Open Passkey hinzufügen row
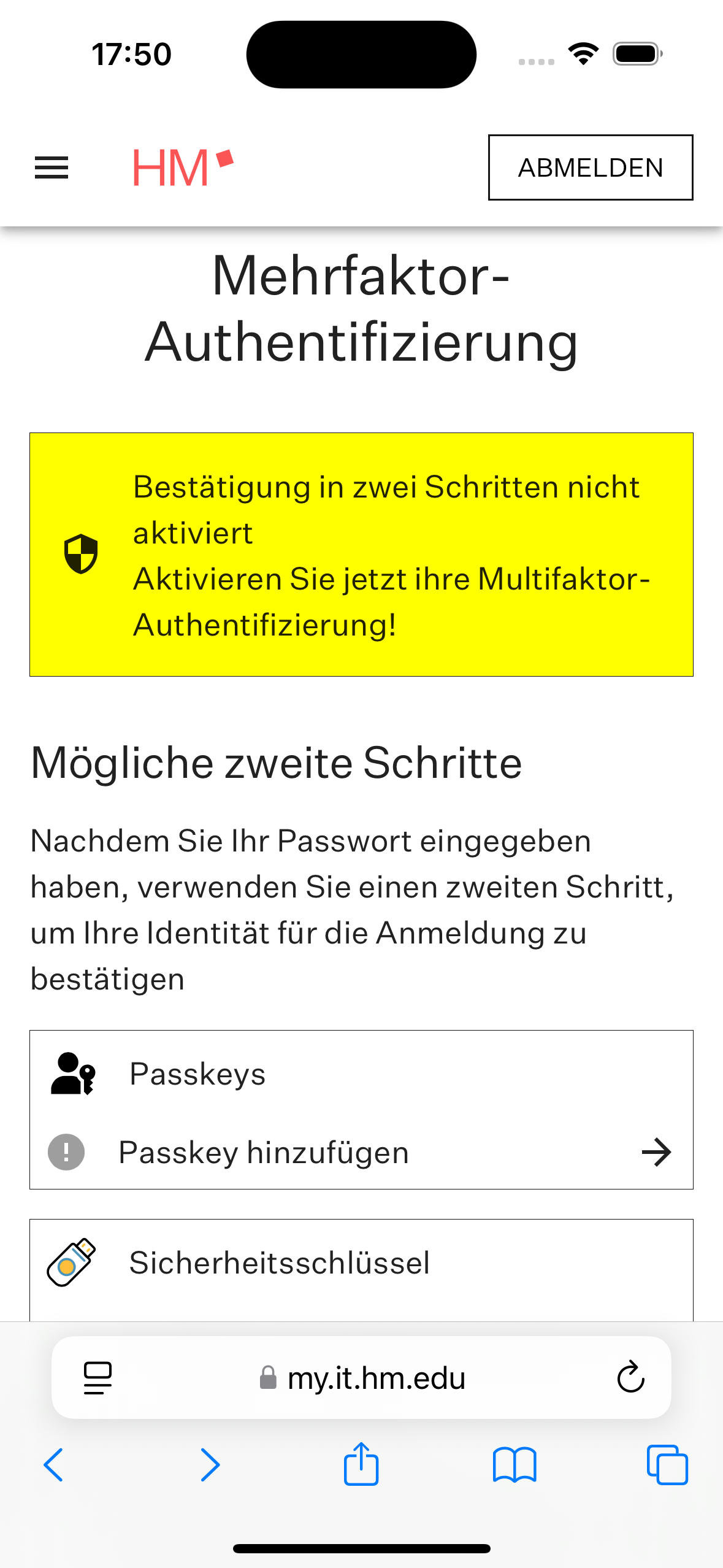Screen dimensions: 723x1568 point(361,1152)
